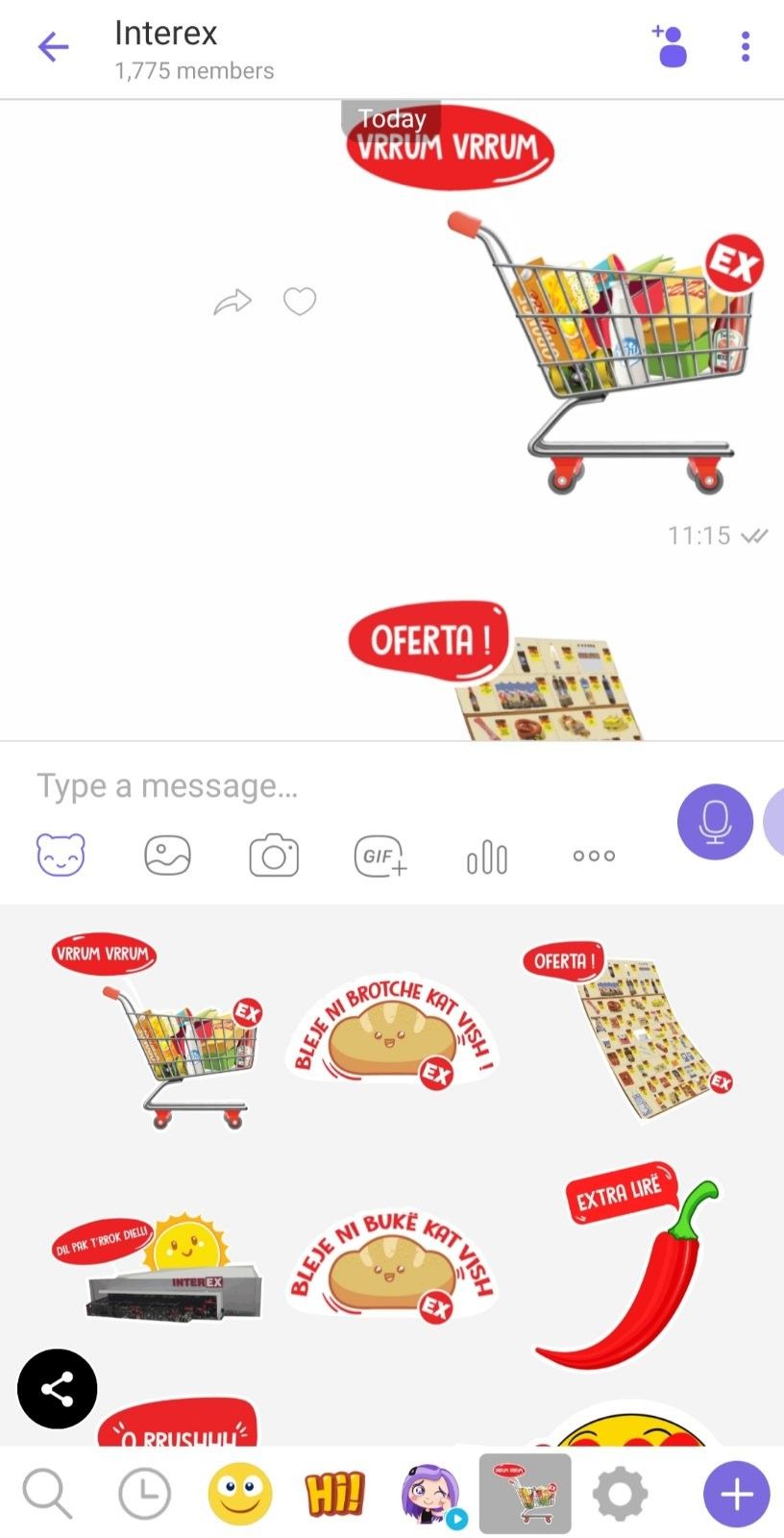Switch to the emoji smiley tab

pyautogui.click(x=239, y=1494)
